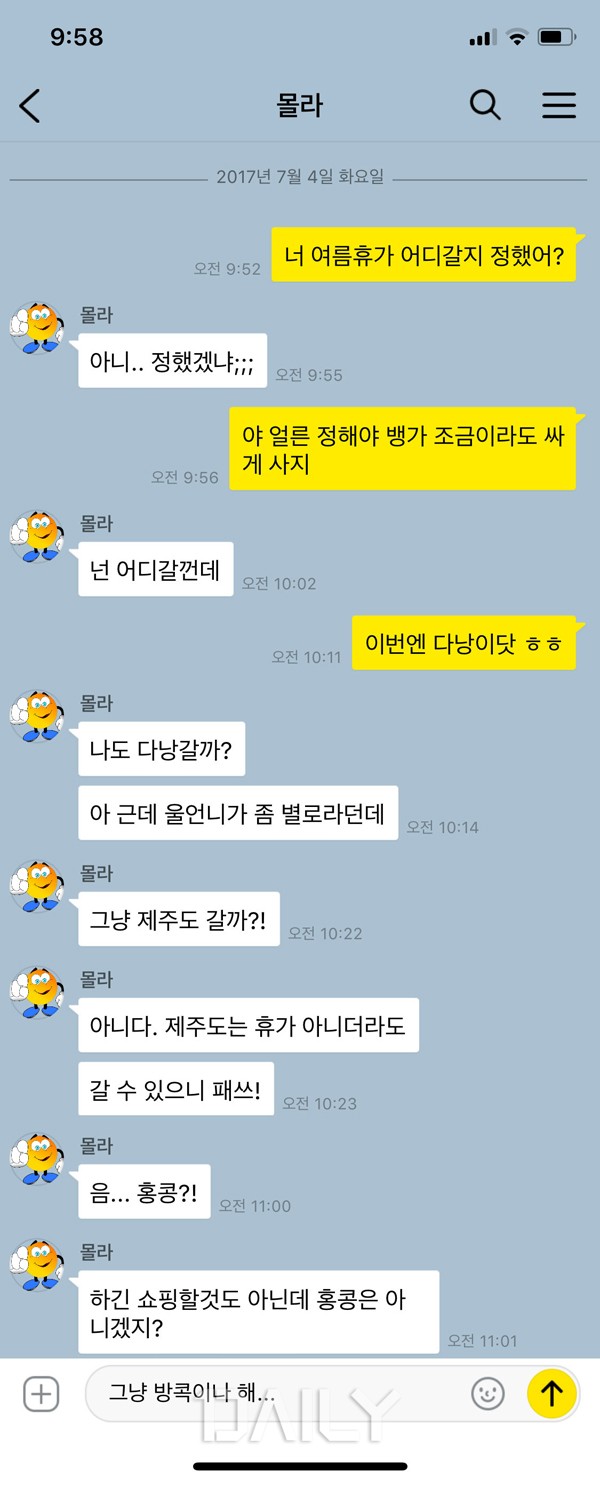This screenshot has height=1487, width=600.
Task: Open the emoticon picker
Action: point(488,1393)
